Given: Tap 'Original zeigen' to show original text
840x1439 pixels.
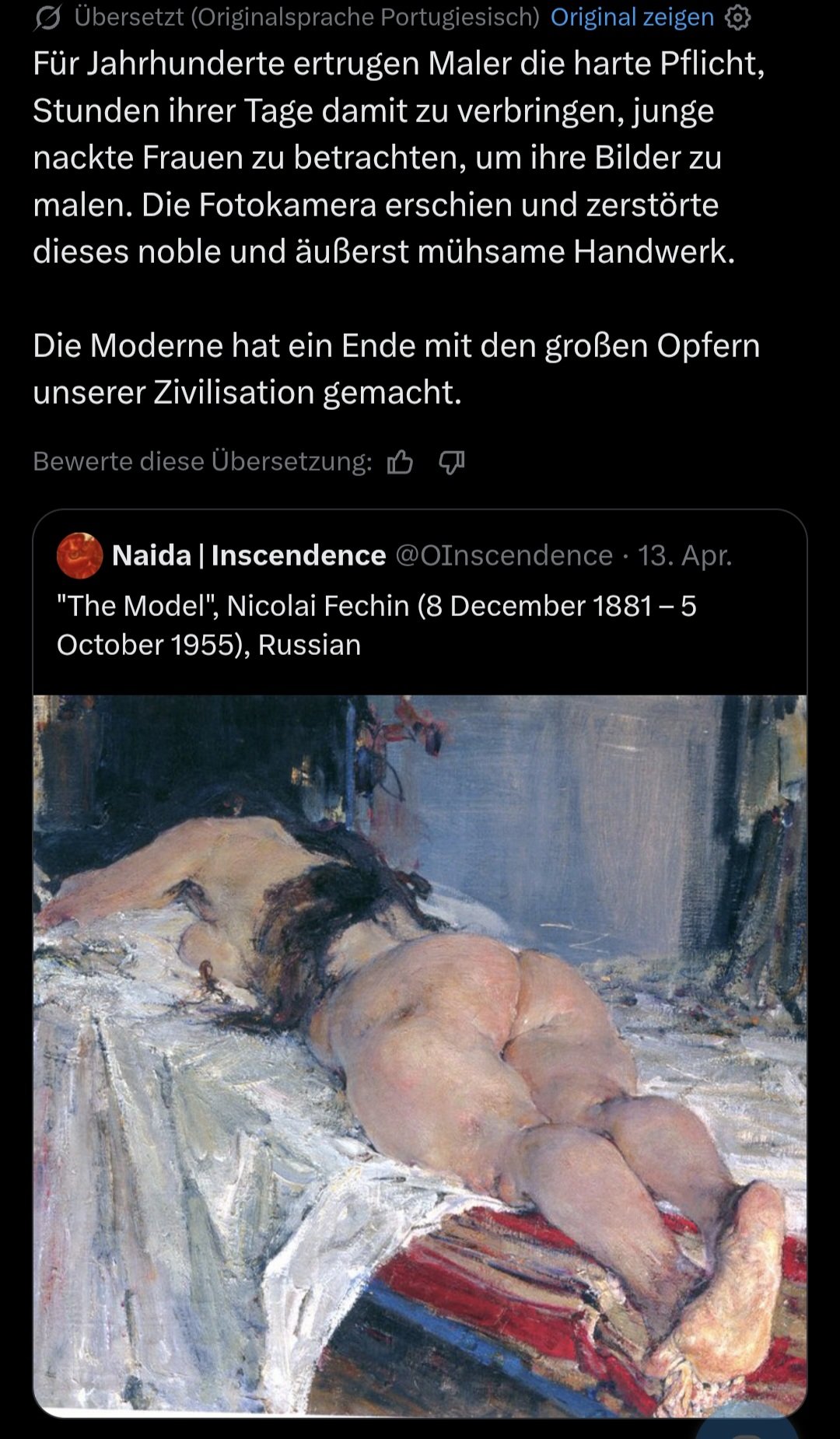Looking at the screenshot, I should coord(632,17).
